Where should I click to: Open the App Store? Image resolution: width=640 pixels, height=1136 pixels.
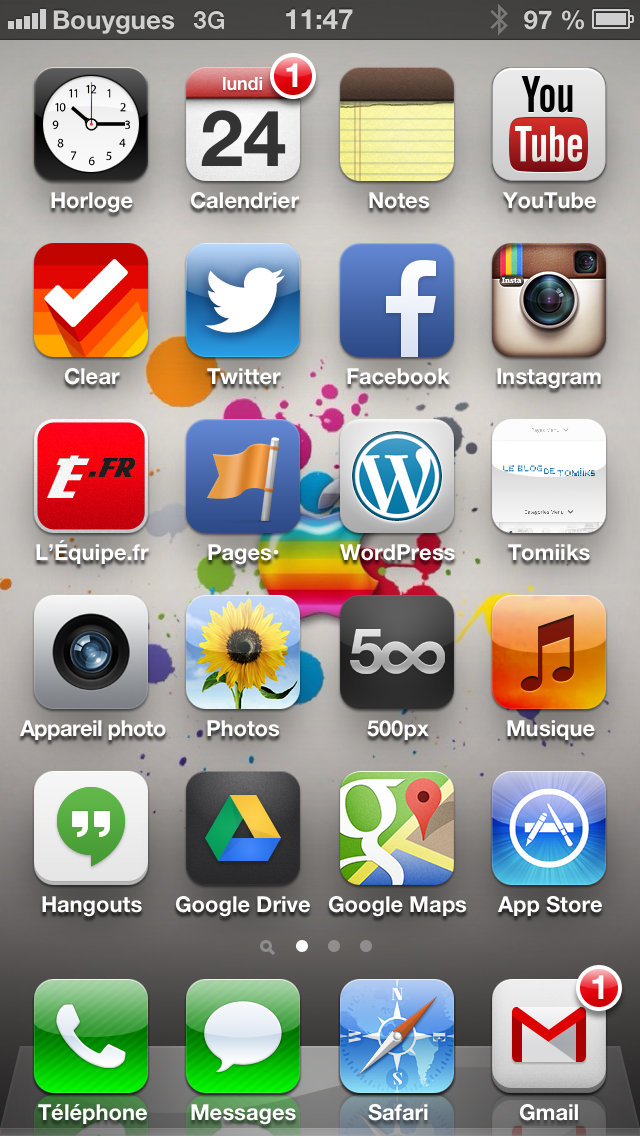coord(549,828)
